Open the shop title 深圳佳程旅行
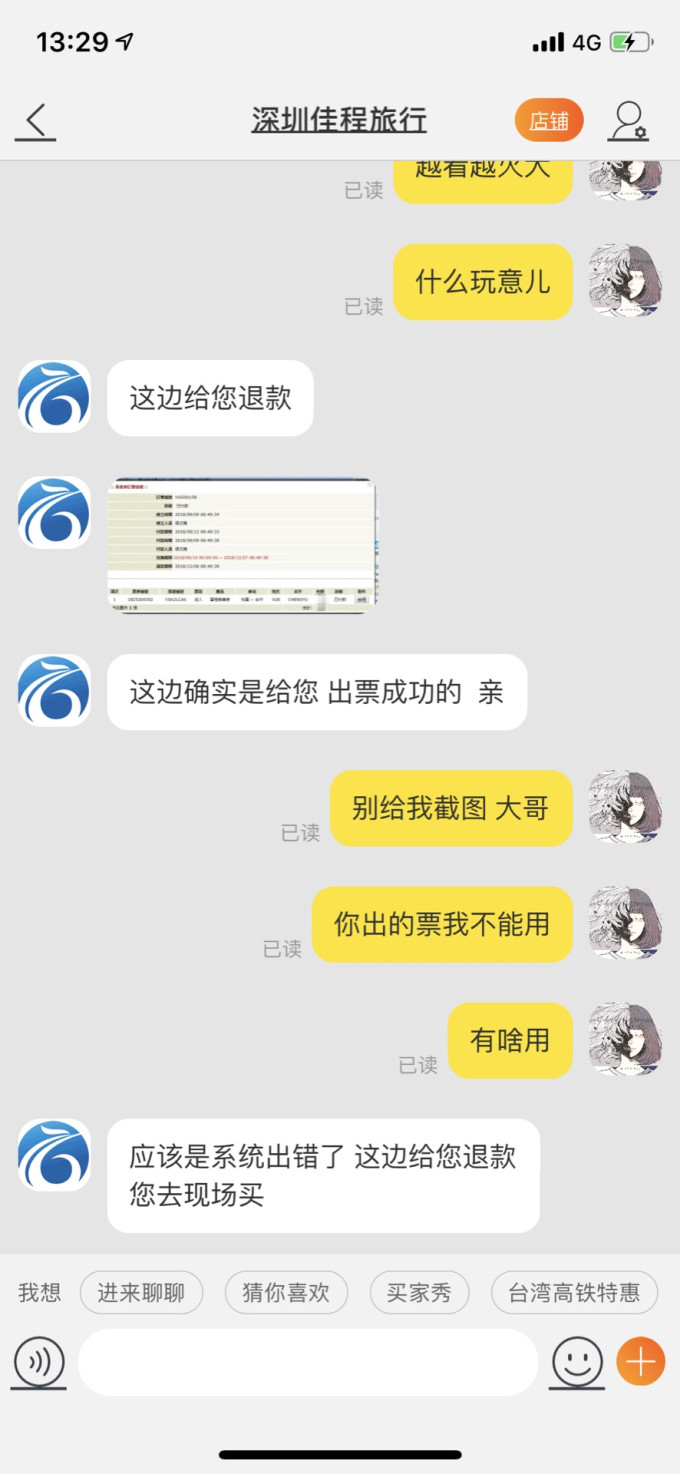This screenshot has height=1474, width=680. (339, 120)
